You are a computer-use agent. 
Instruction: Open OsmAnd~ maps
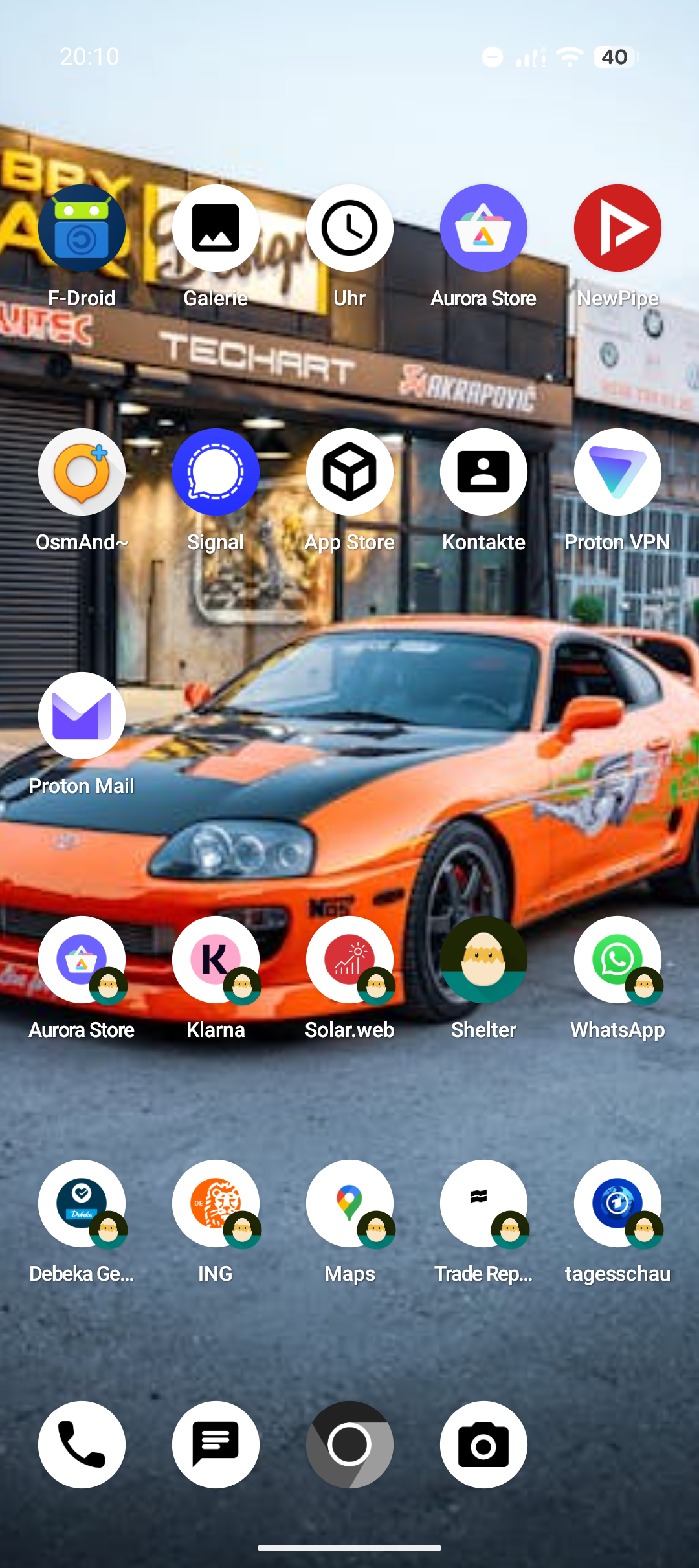coord(82,472)
